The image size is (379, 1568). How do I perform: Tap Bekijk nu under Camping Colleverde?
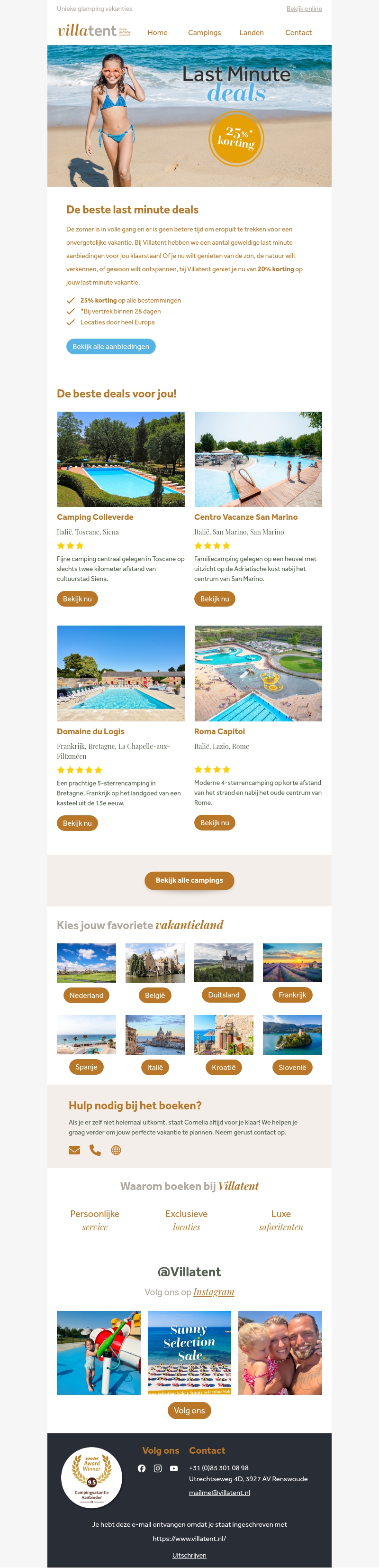(77, 599)
